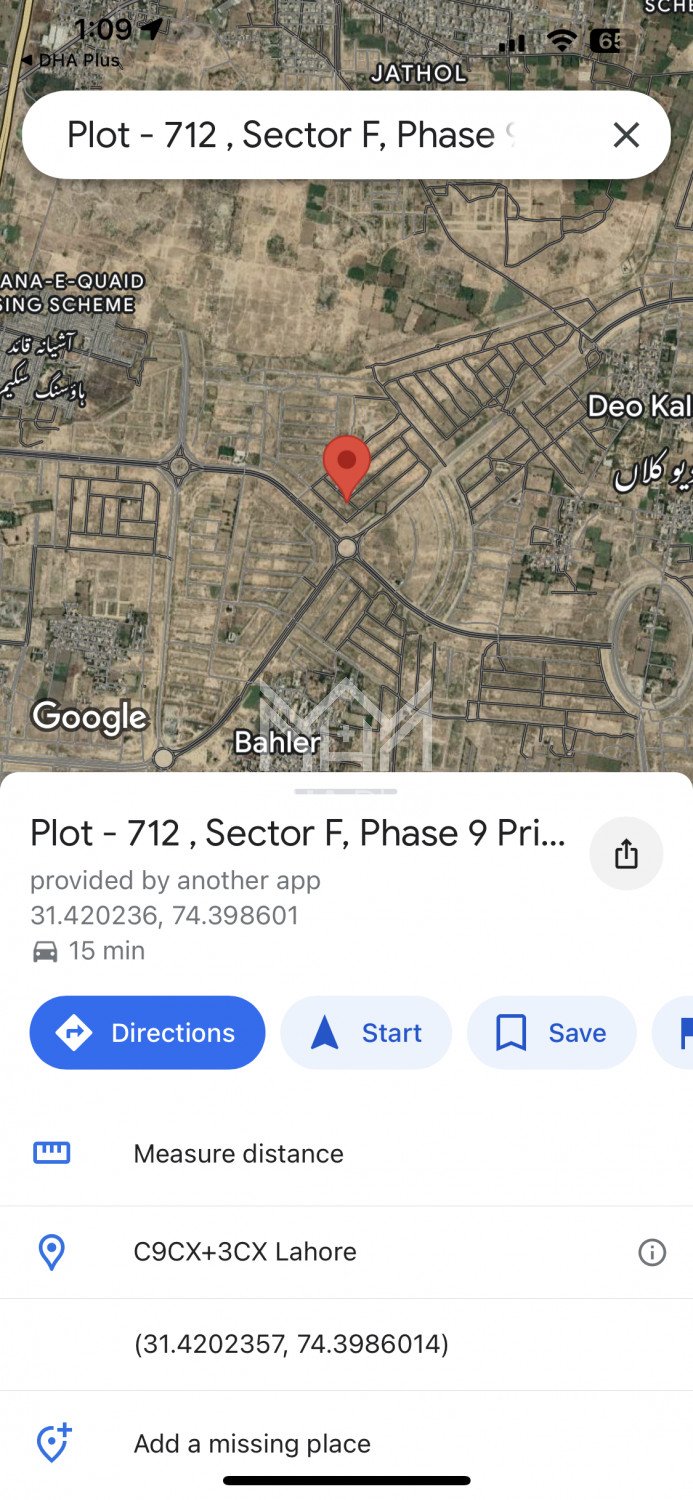
Task: Get directions to Plot 712
Action: [148, 1032]
